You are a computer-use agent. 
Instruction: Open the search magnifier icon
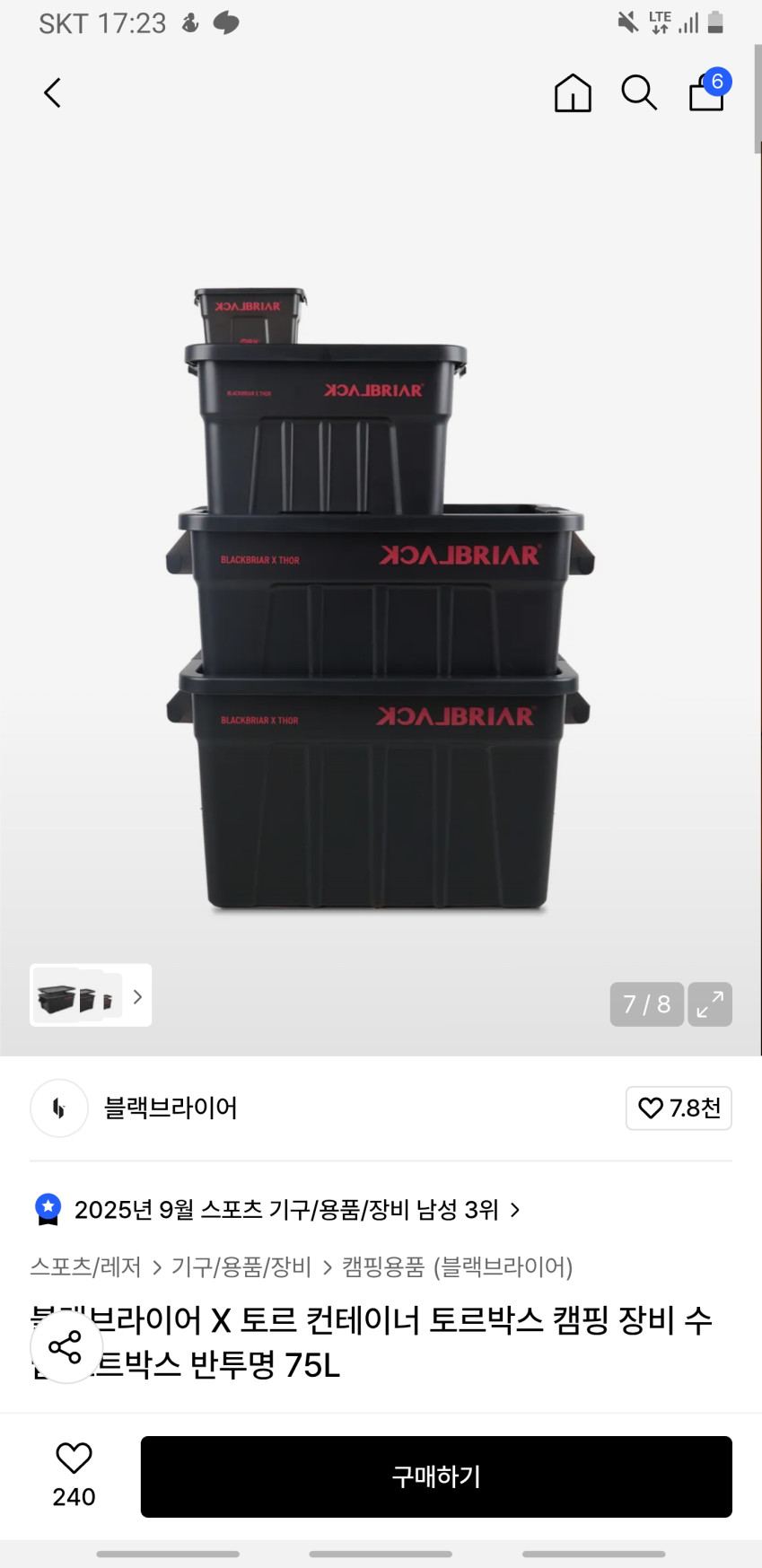point(639,92)
